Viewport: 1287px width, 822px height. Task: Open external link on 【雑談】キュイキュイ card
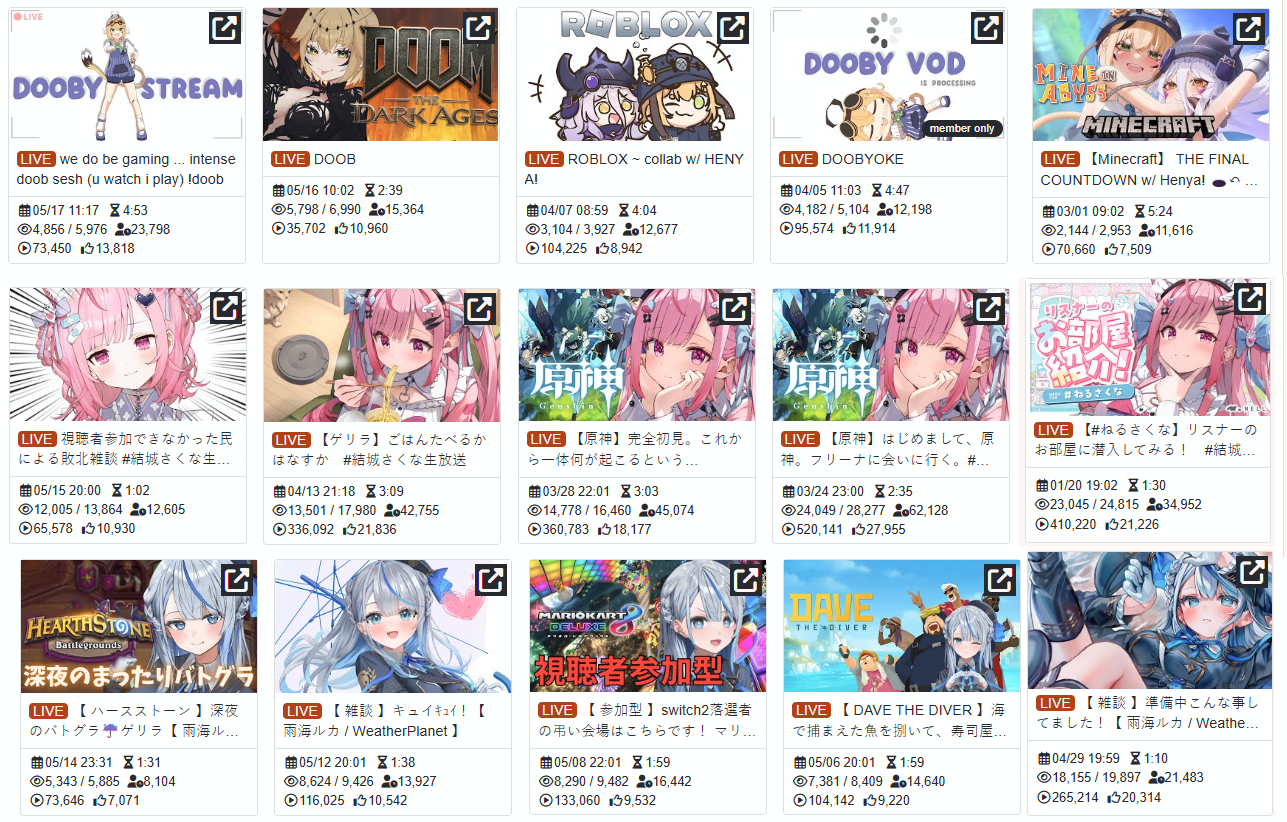(x=490, y=579)
